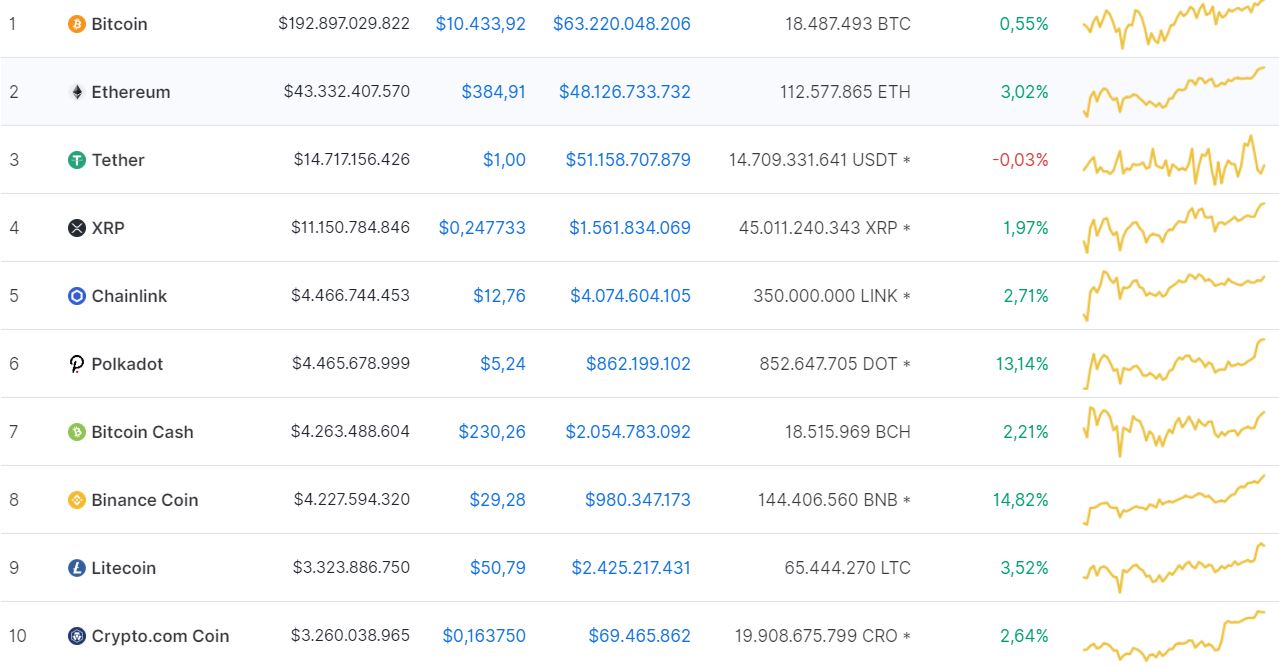This screenshot has width=1279, height=668.
Task: Open Polkadot's $862.199.102 volume link
Action: 638,364
